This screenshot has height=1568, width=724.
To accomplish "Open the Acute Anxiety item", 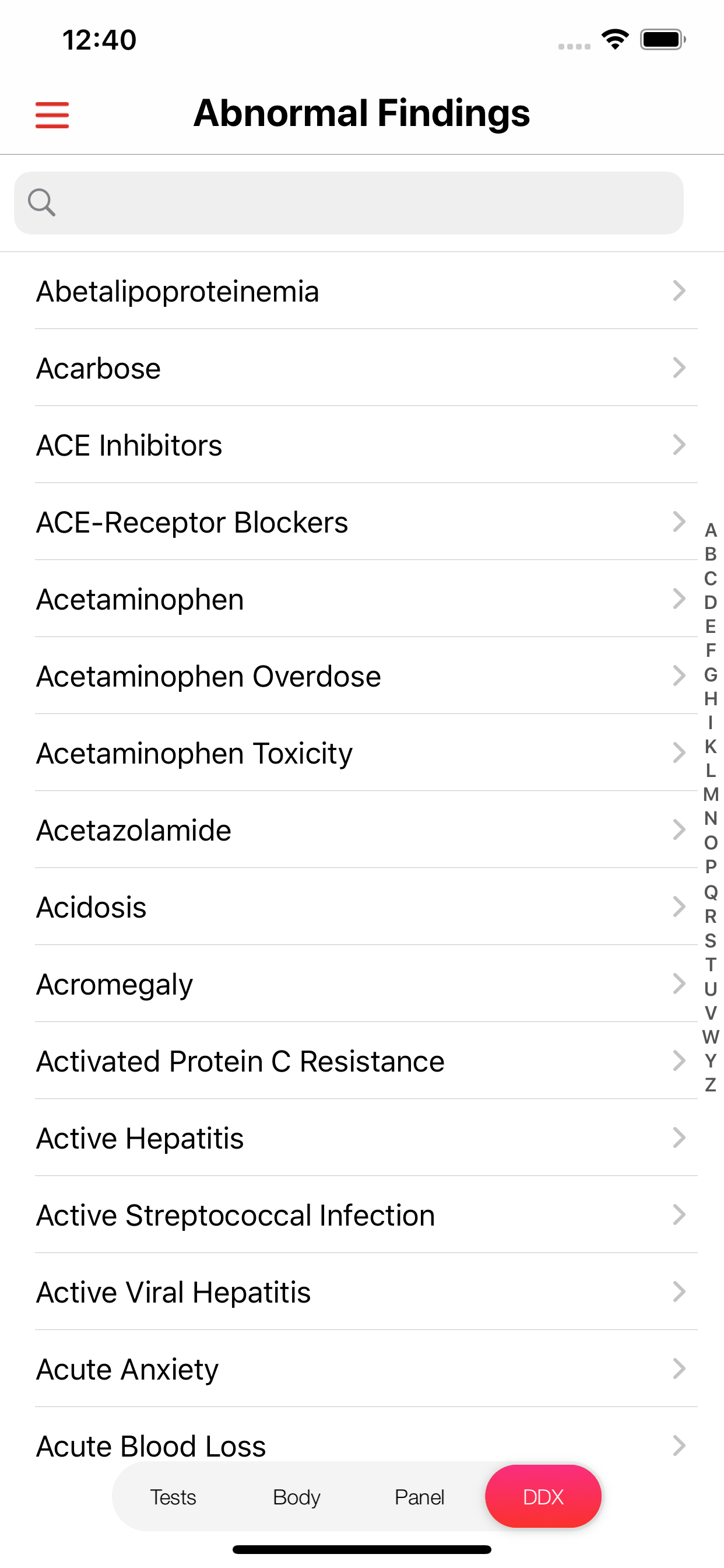I will click(362, 1369).
